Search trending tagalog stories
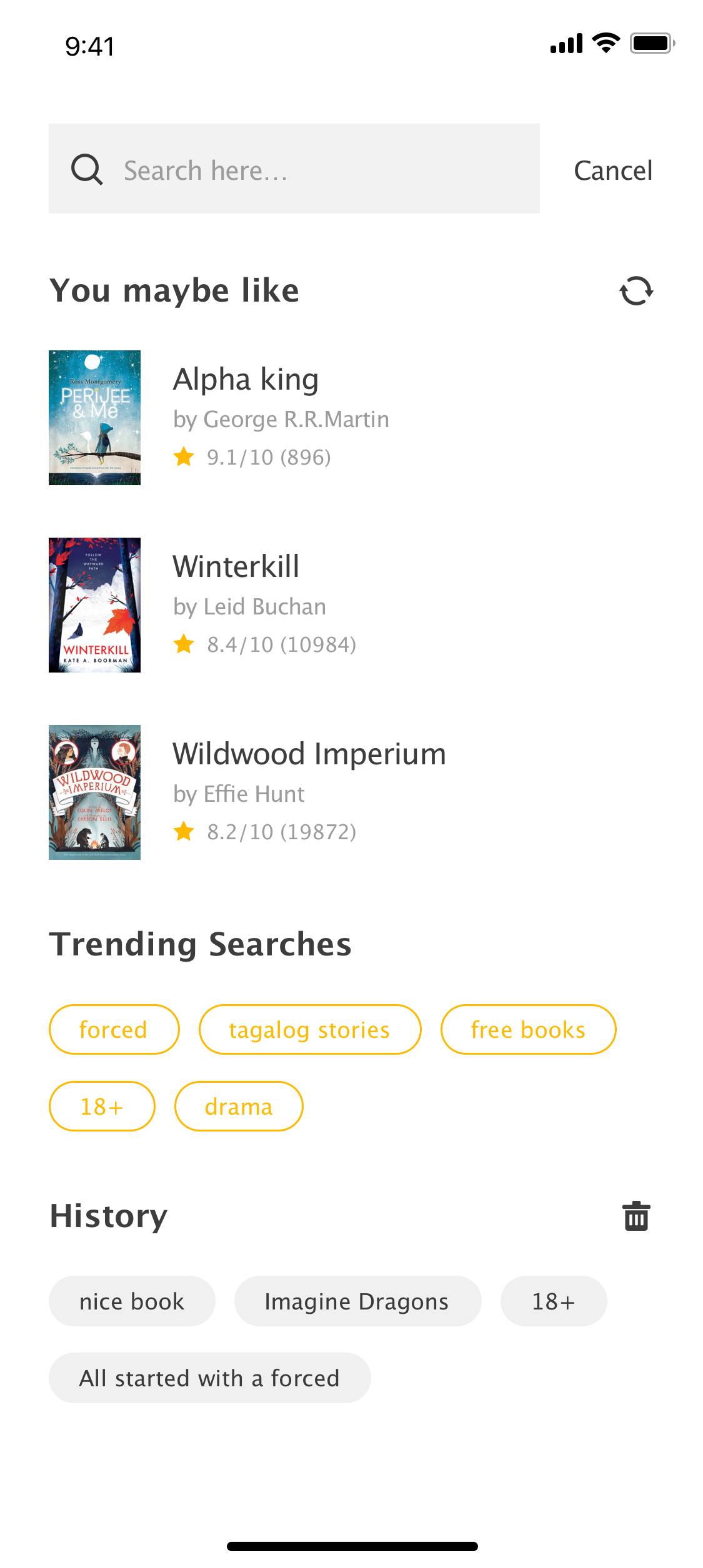 click(x=310, y=1030)
